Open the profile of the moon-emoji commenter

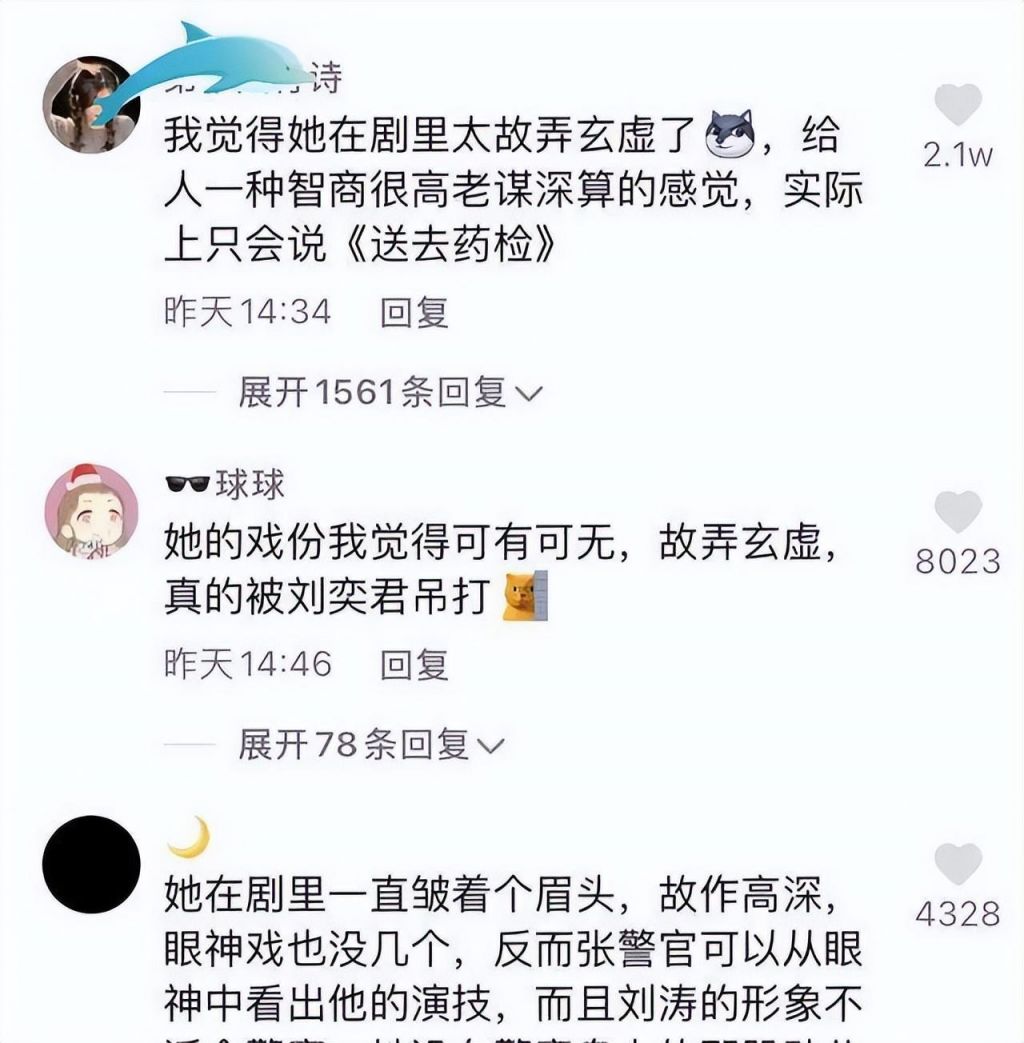91,864
